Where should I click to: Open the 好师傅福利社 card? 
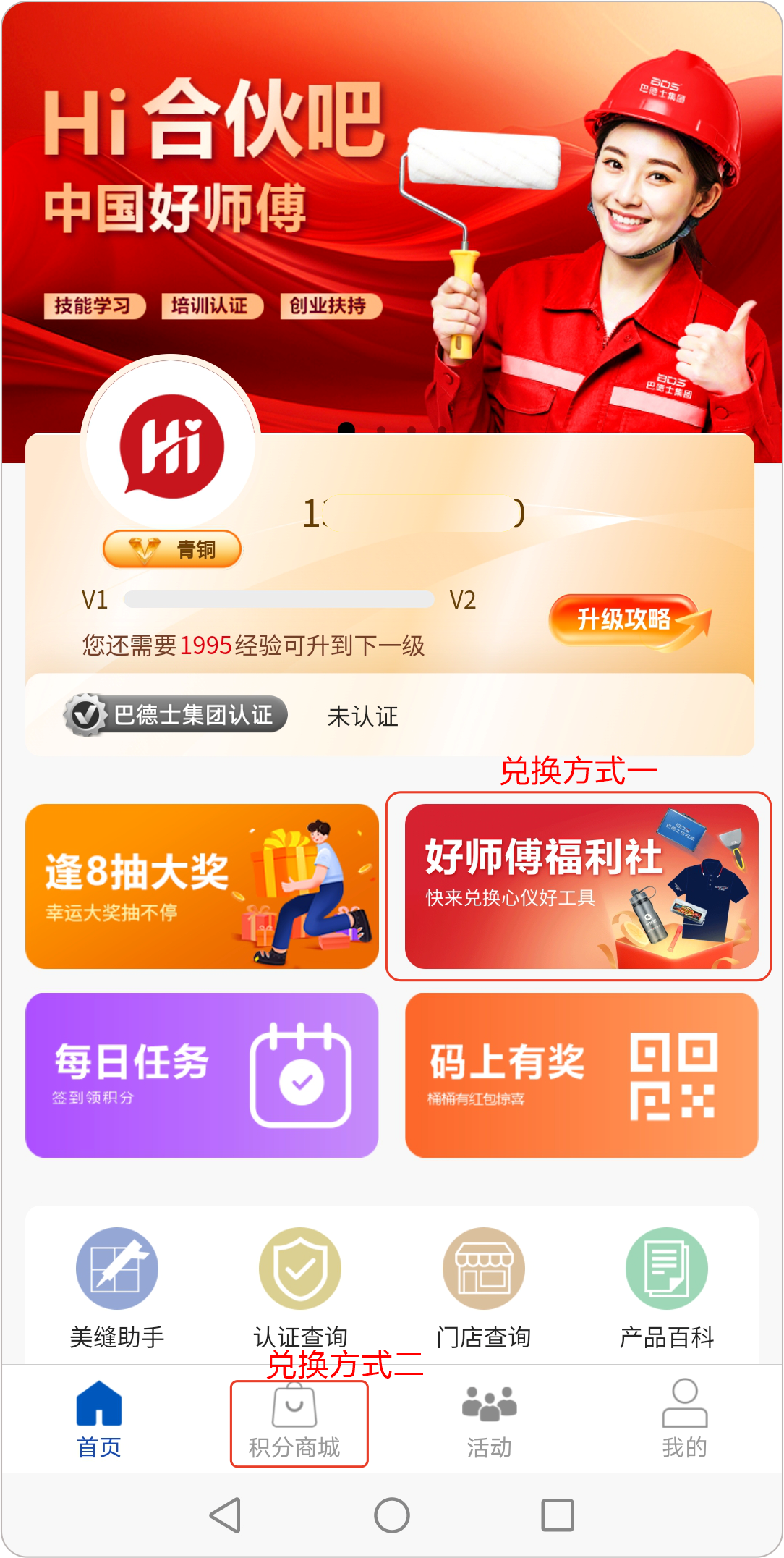click(x=581, y=886)
